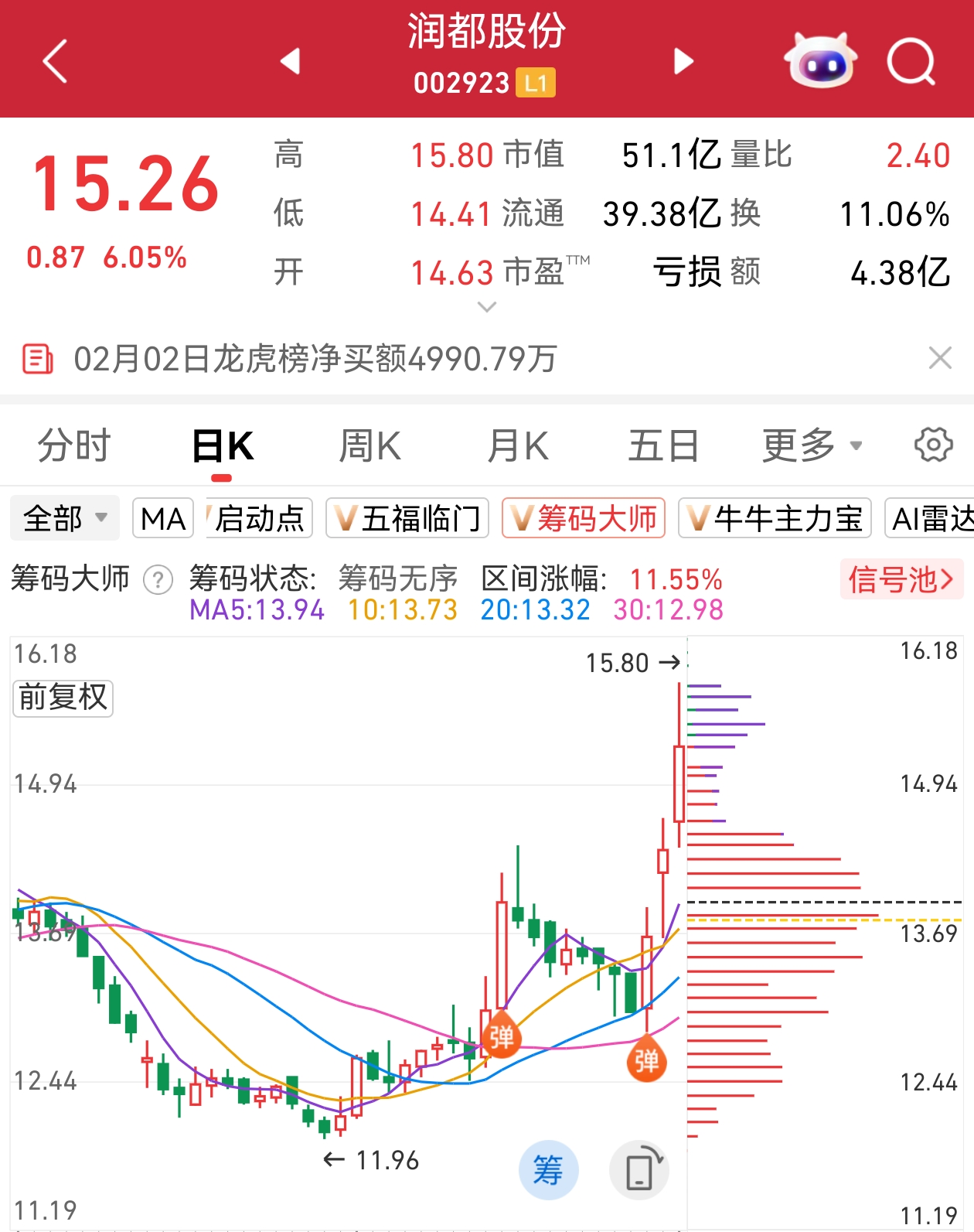Viewport: 974px width, 1232px height.
Task: Open the 全部 indicator dropdown
Action: click(65, 518)
